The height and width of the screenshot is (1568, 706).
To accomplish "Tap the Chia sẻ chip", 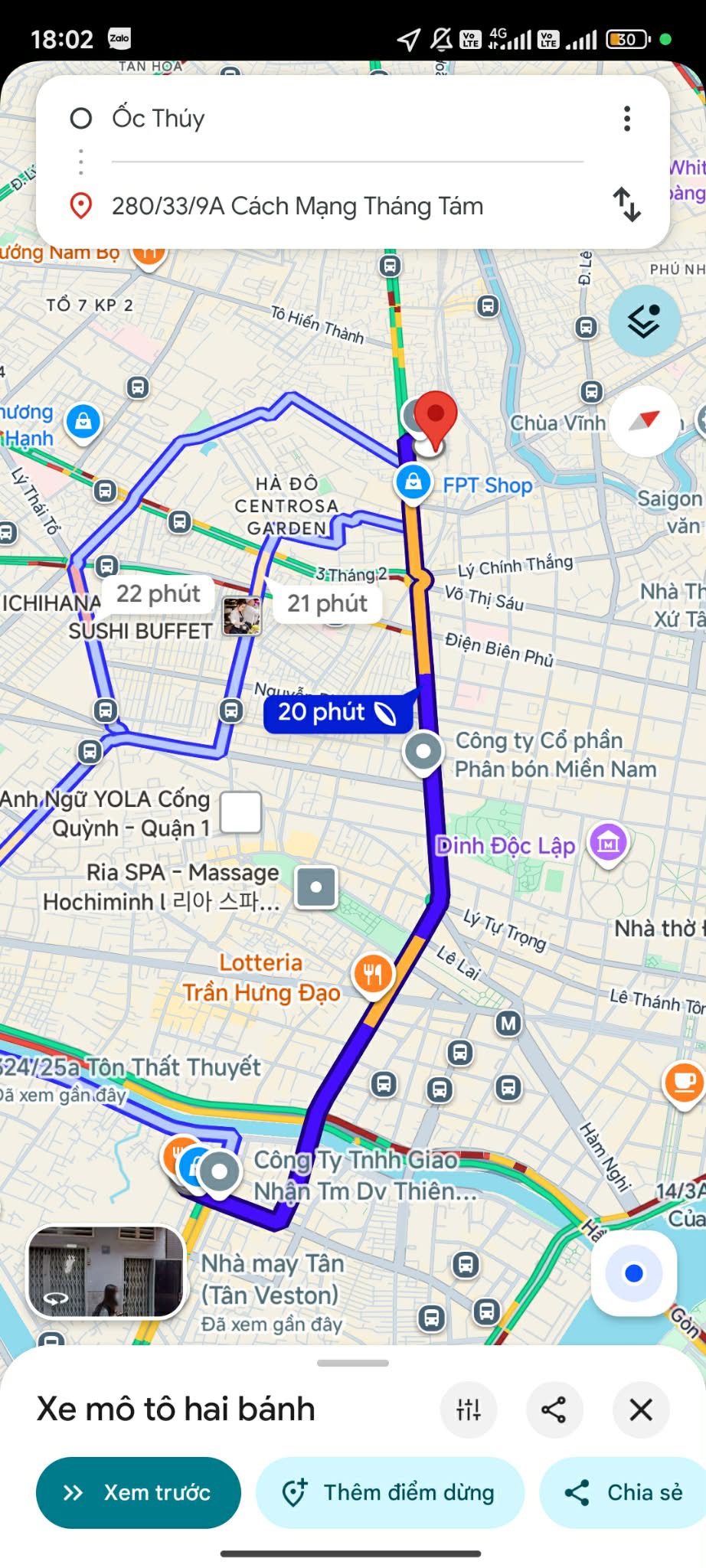I will [624, 1492].
